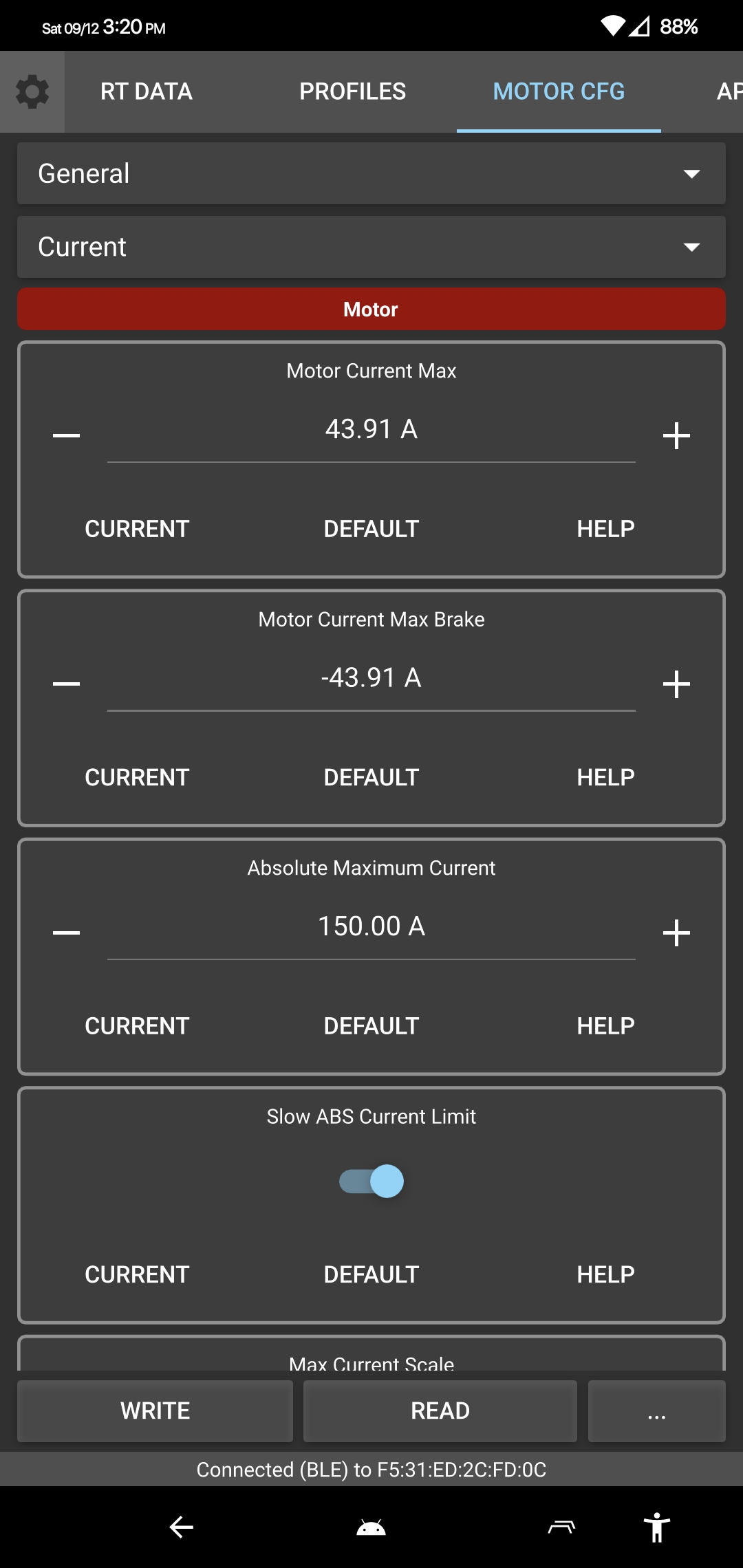Switch to the PROFILES tab

[352, 91]
